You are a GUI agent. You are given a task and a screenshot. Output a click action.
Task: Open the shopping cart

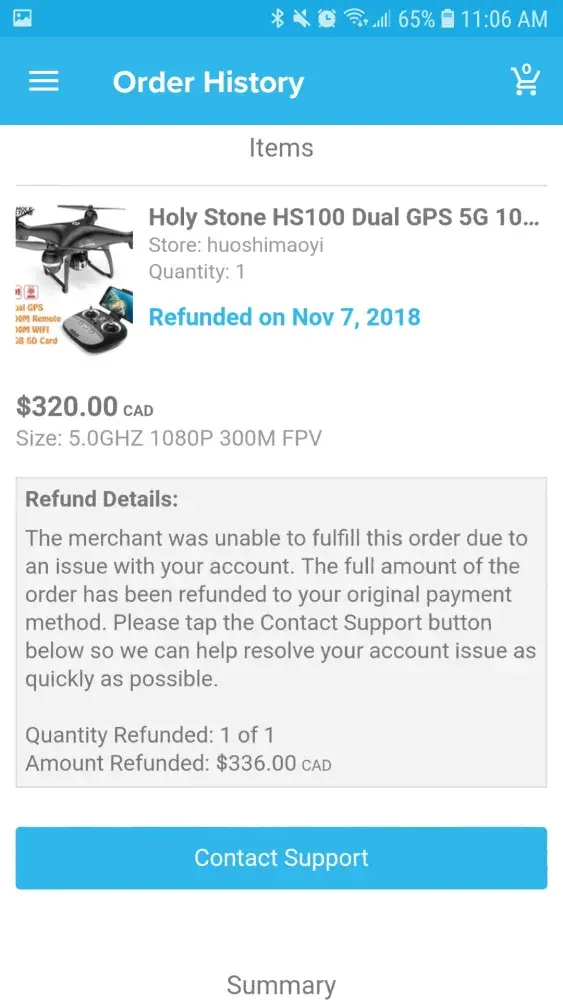click(x=525, y=80)
